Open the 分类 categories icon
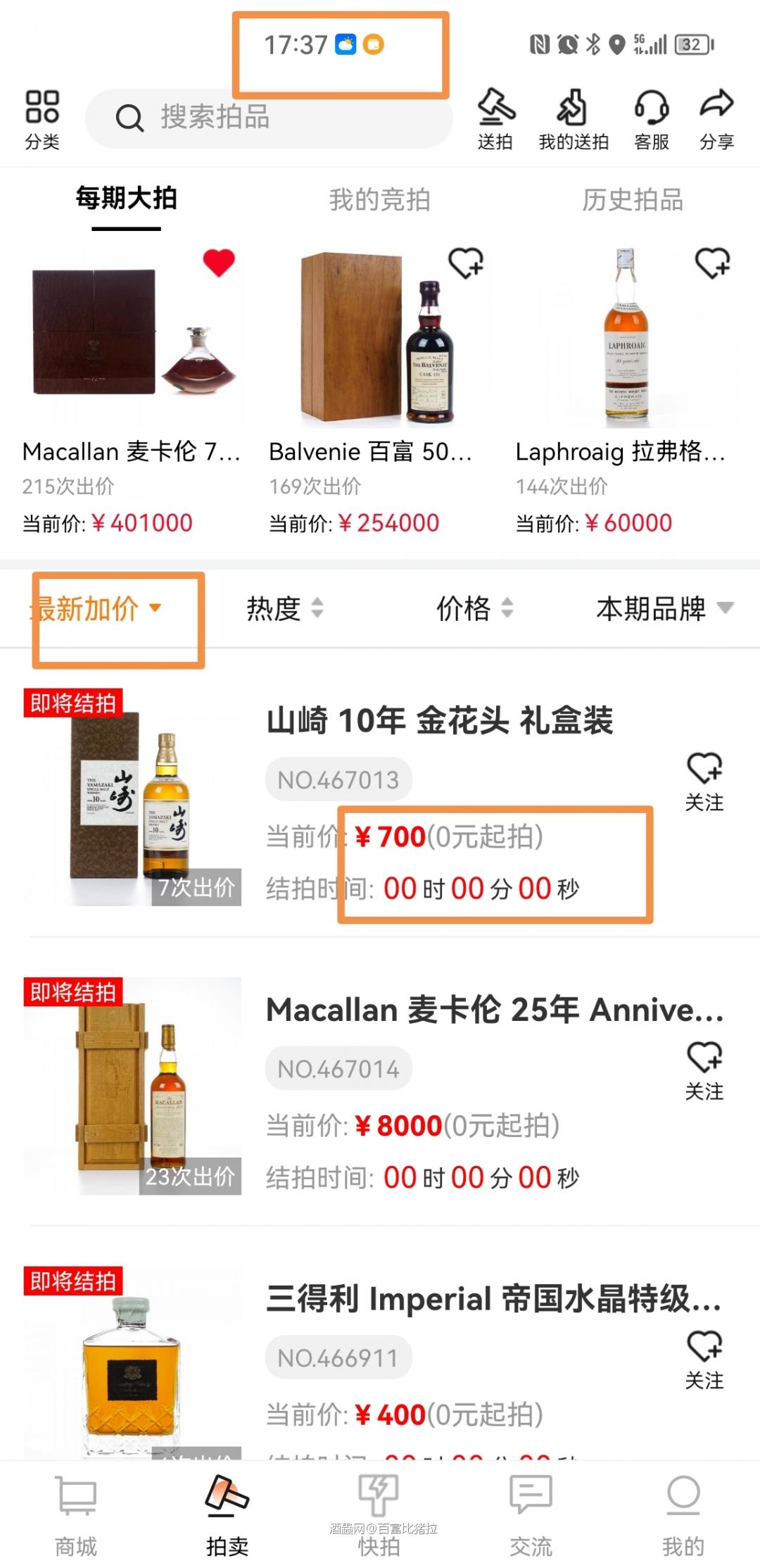 coord(42,120)
